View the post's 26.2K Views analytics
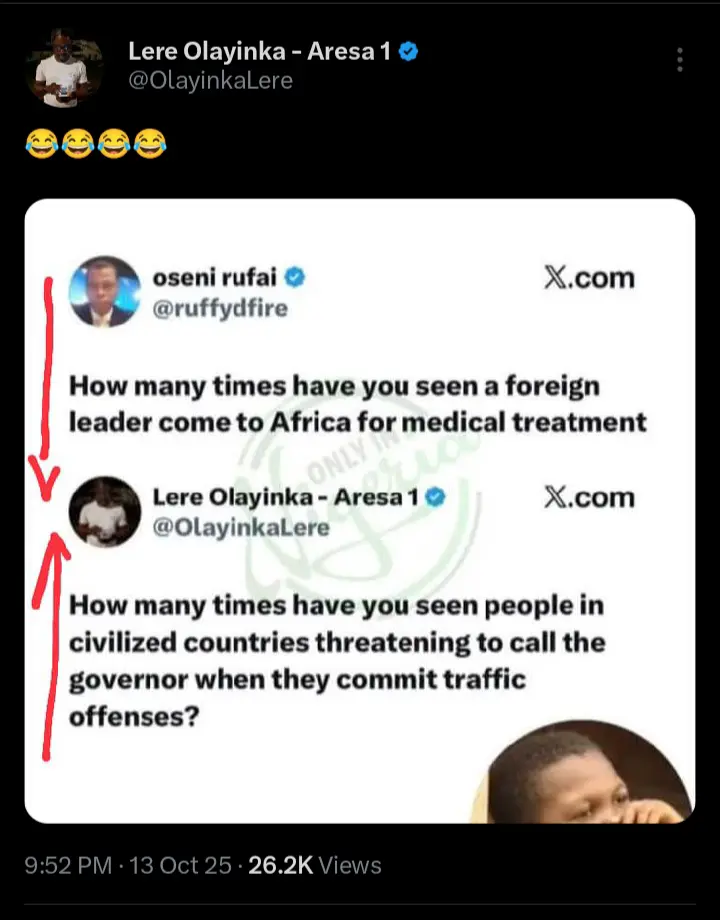This screenshot has height=920, width=720. tap(314, 865)
